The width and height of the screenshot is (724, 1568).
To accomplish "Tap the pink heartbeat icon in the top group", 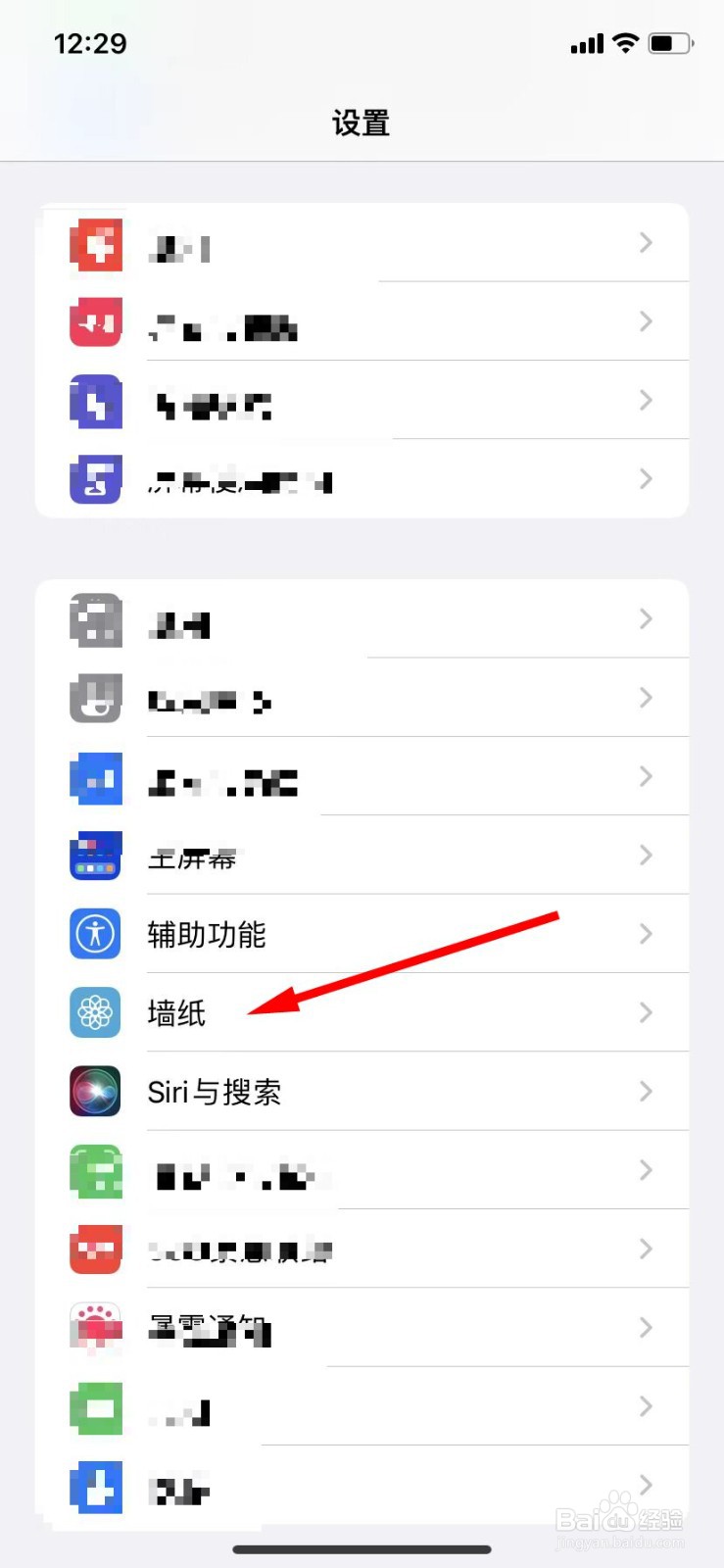I will [94, 322].
